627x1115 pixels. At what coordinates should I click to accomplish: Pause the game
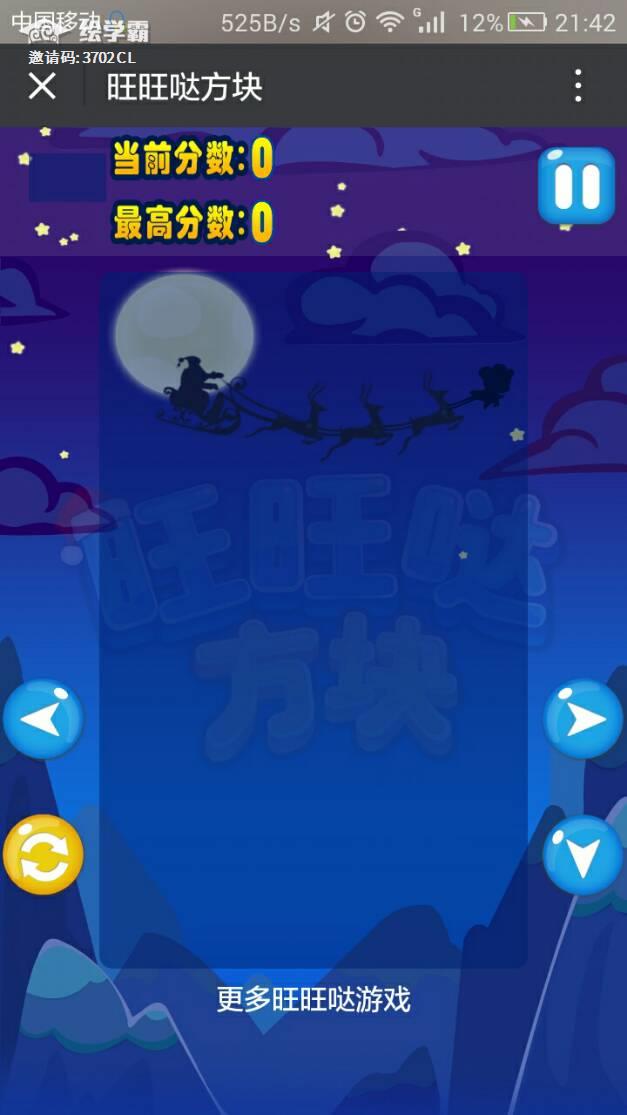577,186
